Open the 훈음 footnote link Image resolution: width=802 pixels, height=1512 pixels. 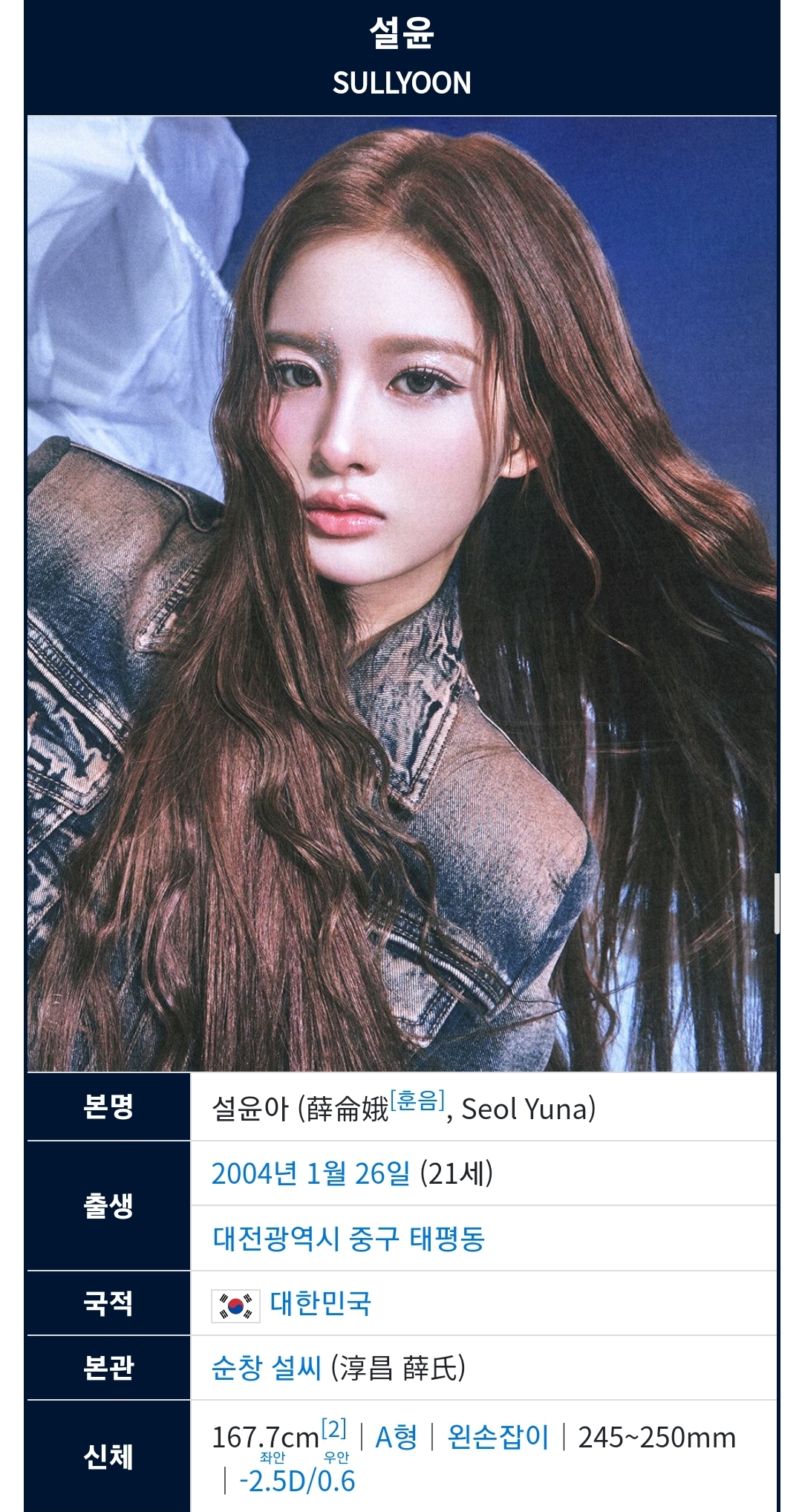click(x=417, y=1101)
